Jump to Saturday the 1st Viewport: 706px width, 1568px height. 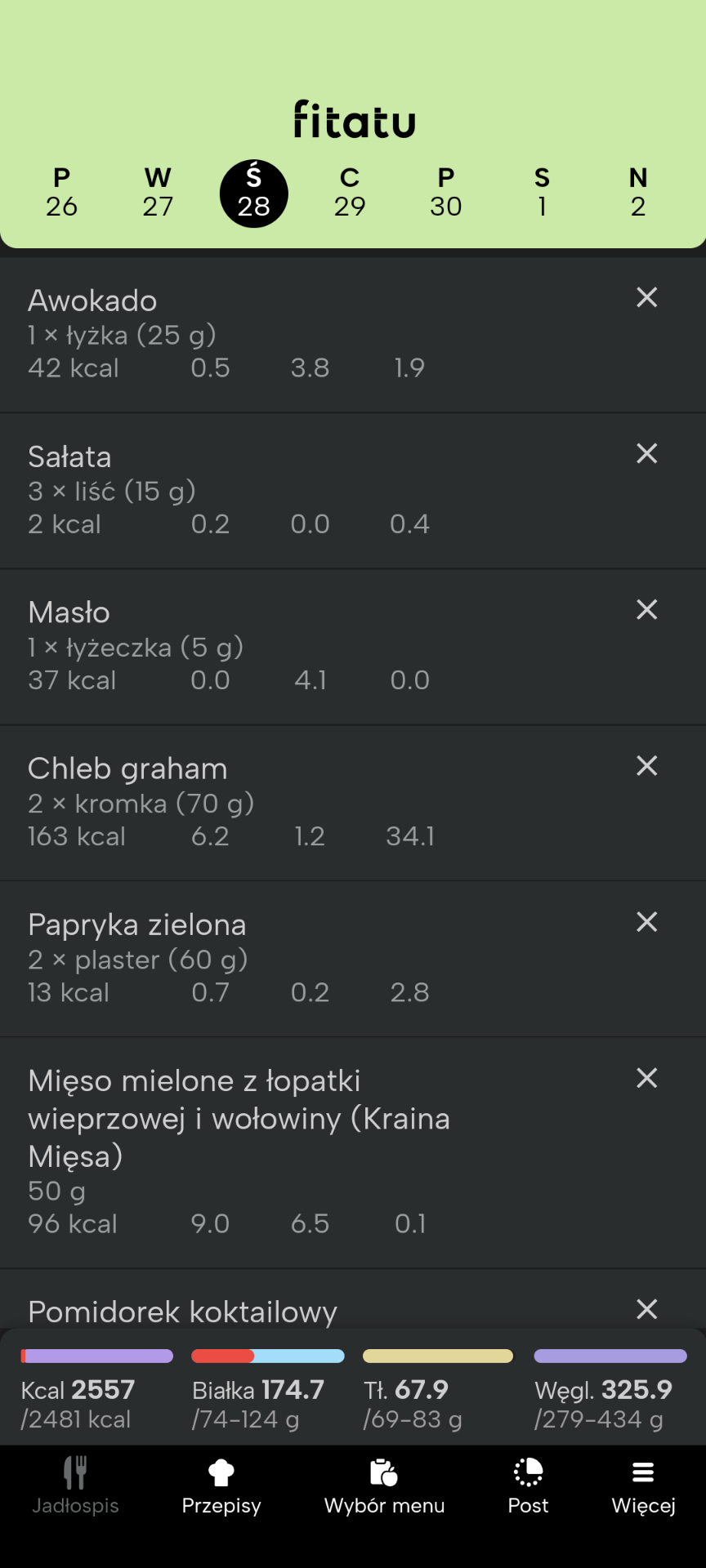(542, 193)
